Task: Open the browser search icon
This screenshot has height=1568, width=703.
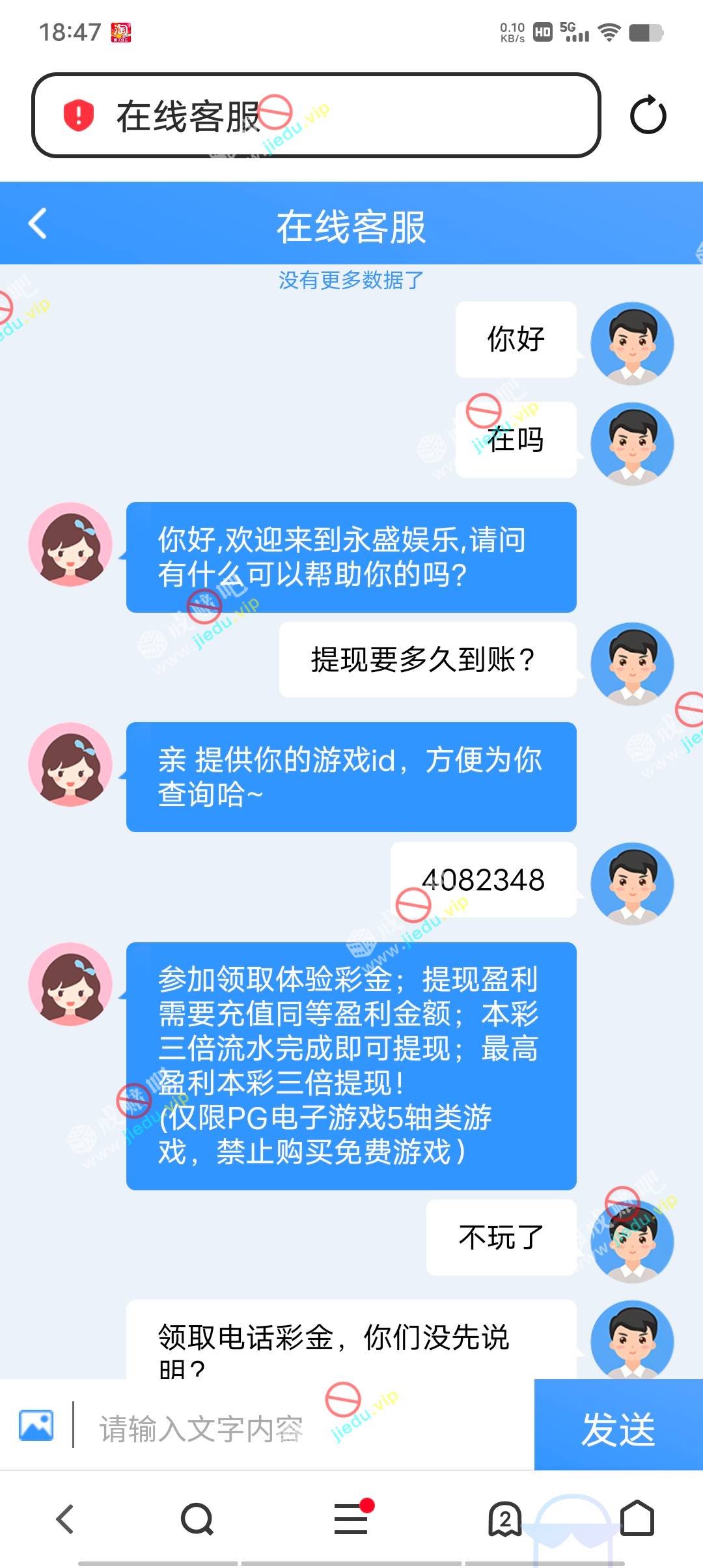Action: [197, 1519]
